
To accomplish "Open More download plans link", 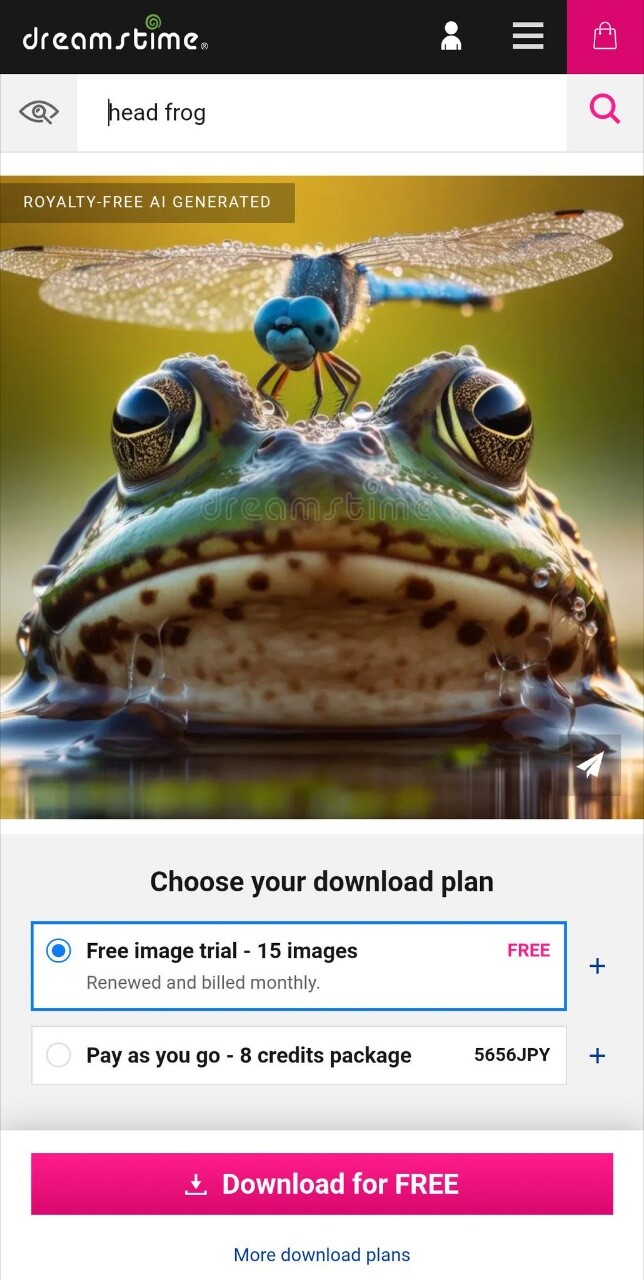I will pos(322,1254).
